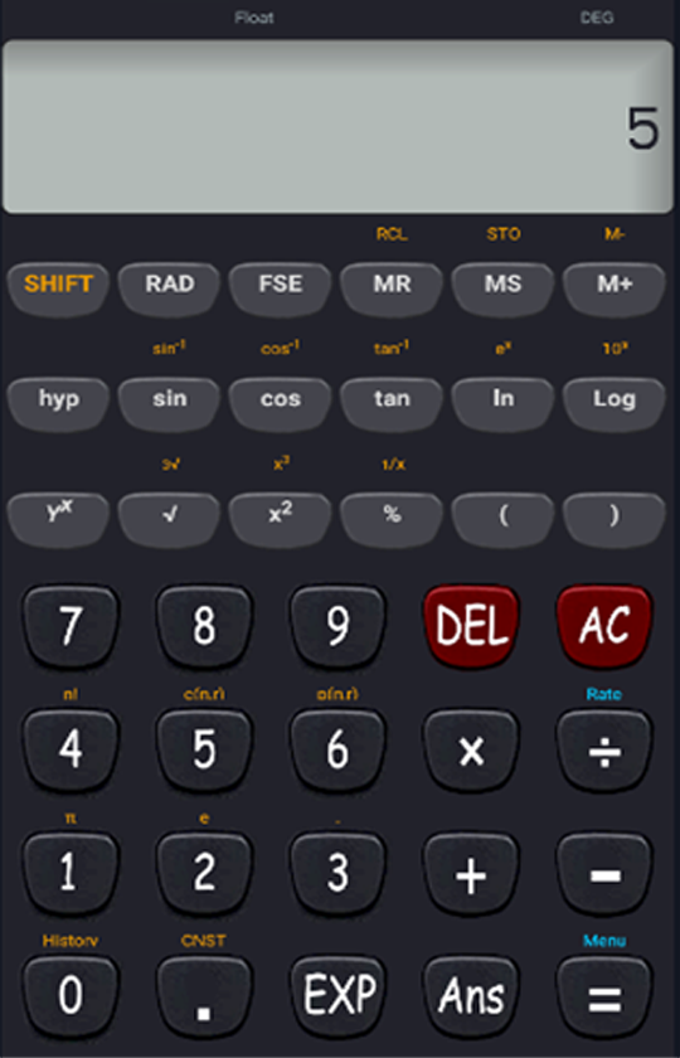Recall memory with MR key

[391, 284]
